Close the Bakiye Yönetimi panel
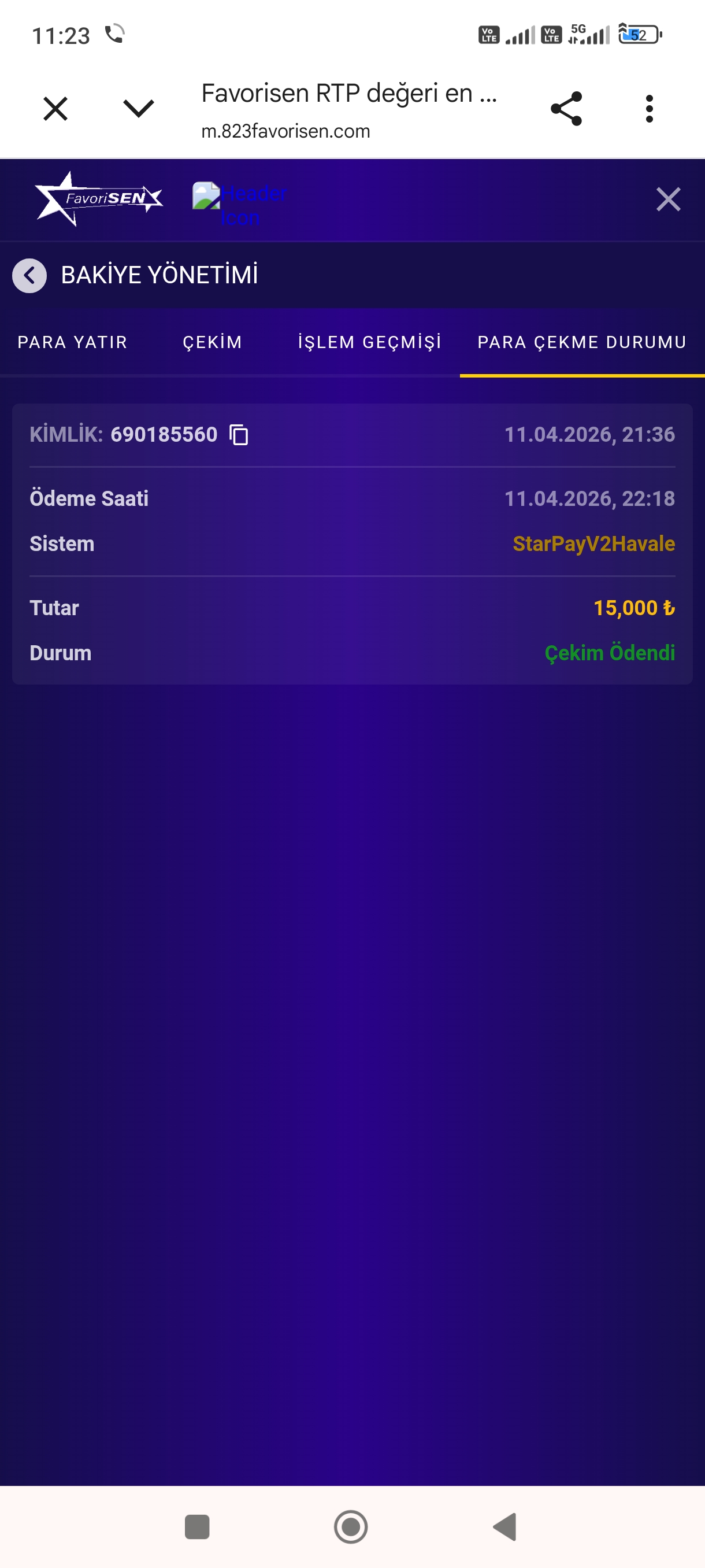705x1568 pixels. point(668,199)
